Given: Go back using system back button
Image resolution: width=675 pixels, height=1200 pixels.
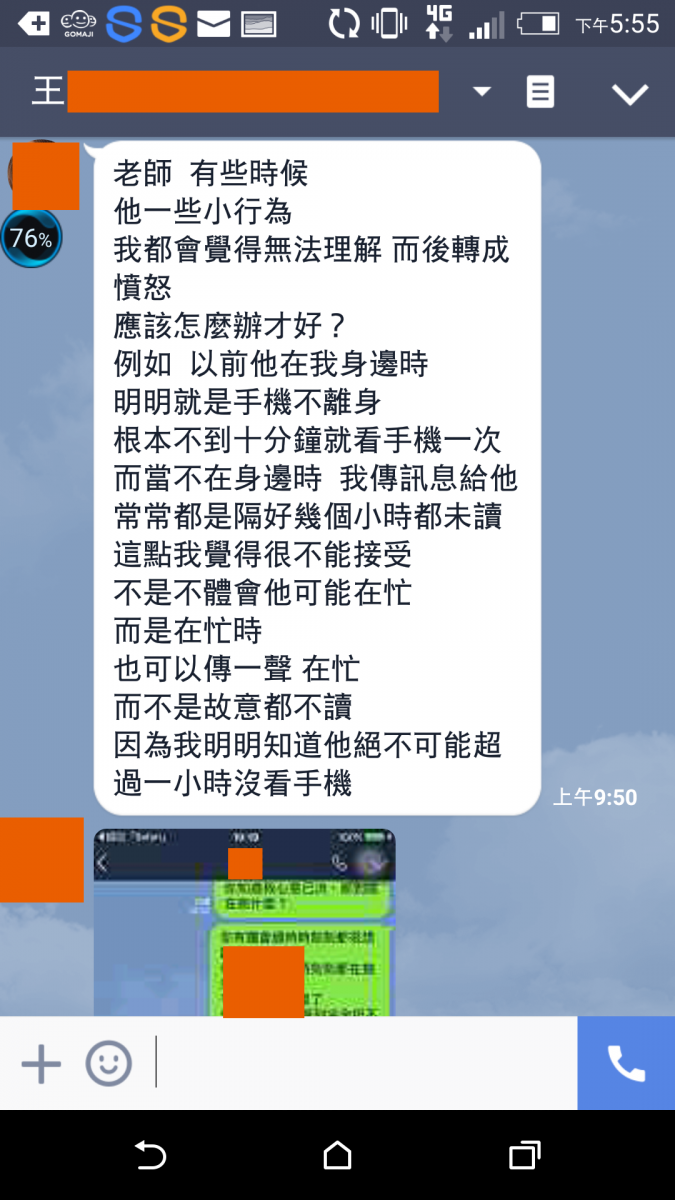Looking at the screenshot, I should pyautogui.click(x=150, y=1156).
